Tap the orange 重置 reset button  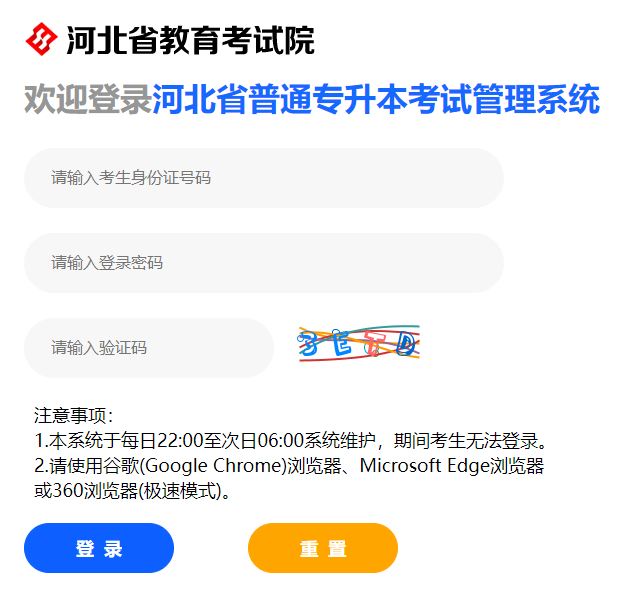[322, 548]
